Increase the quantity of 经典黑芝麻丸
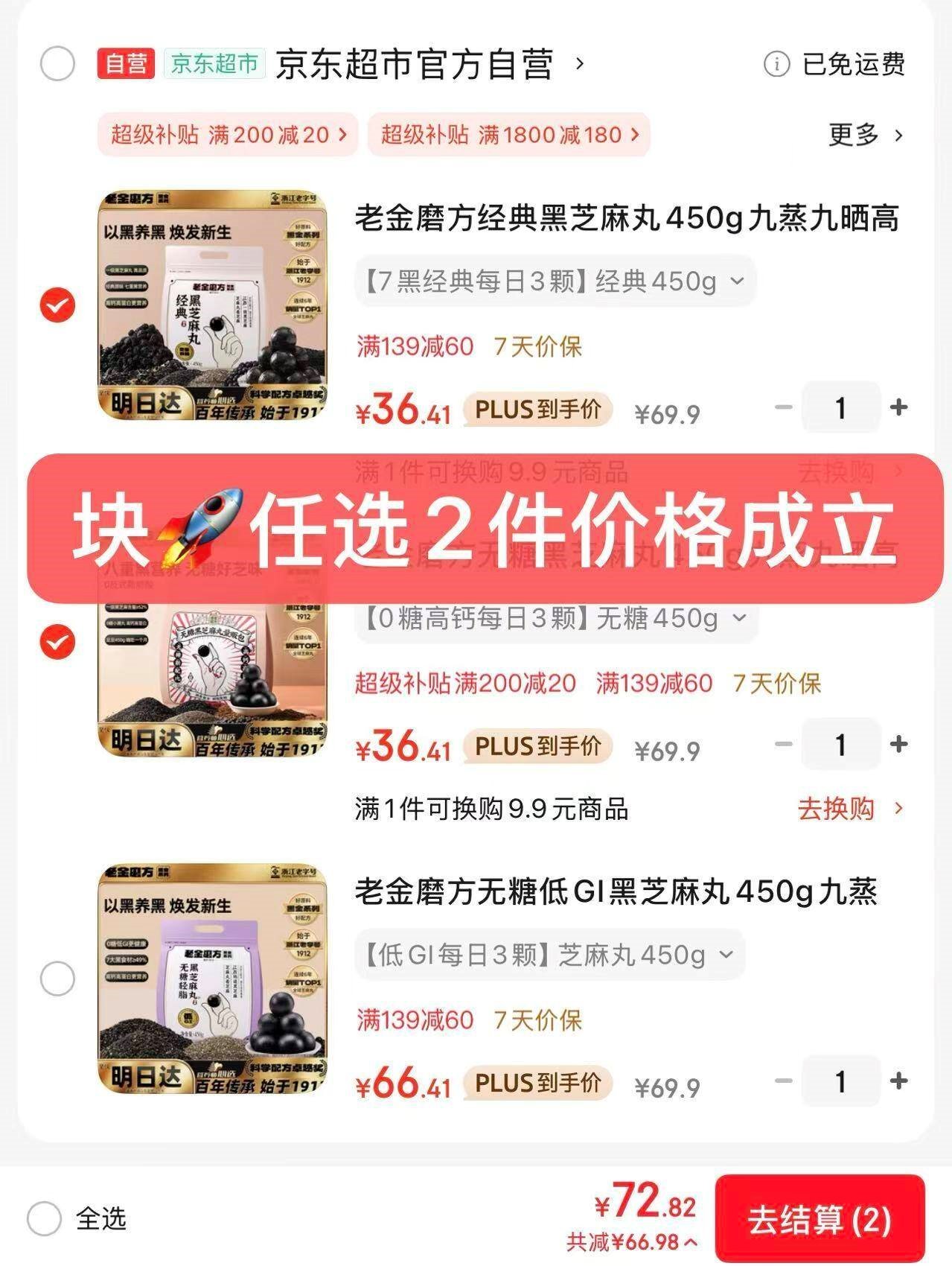 898,407
